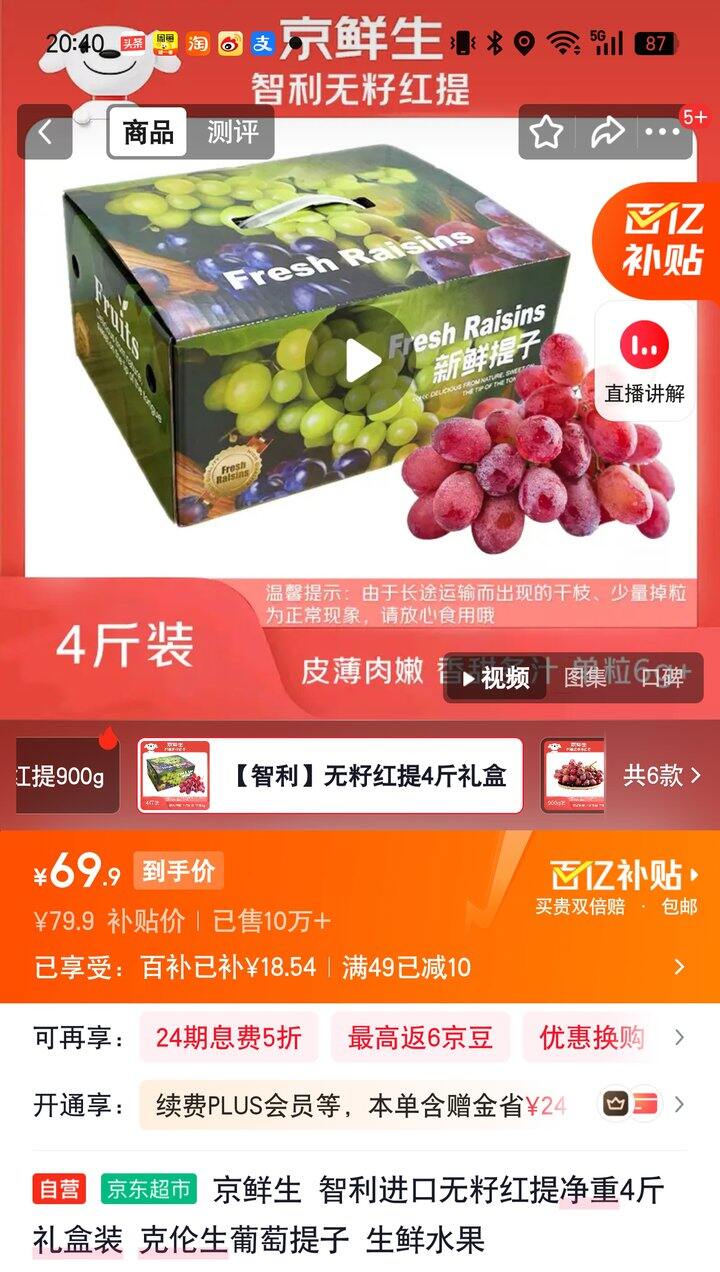Tap the 最高返6京豆 chip

tap(420, 1038)
